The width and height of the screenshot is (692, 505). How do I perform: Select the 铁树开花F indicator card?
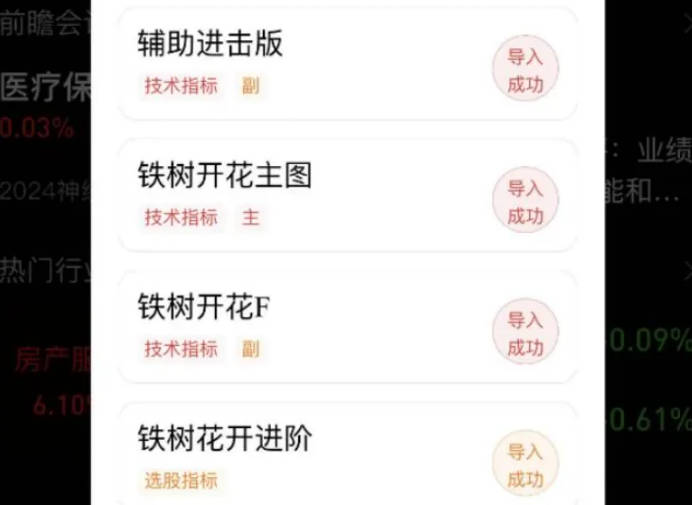(x=300, y=327)
